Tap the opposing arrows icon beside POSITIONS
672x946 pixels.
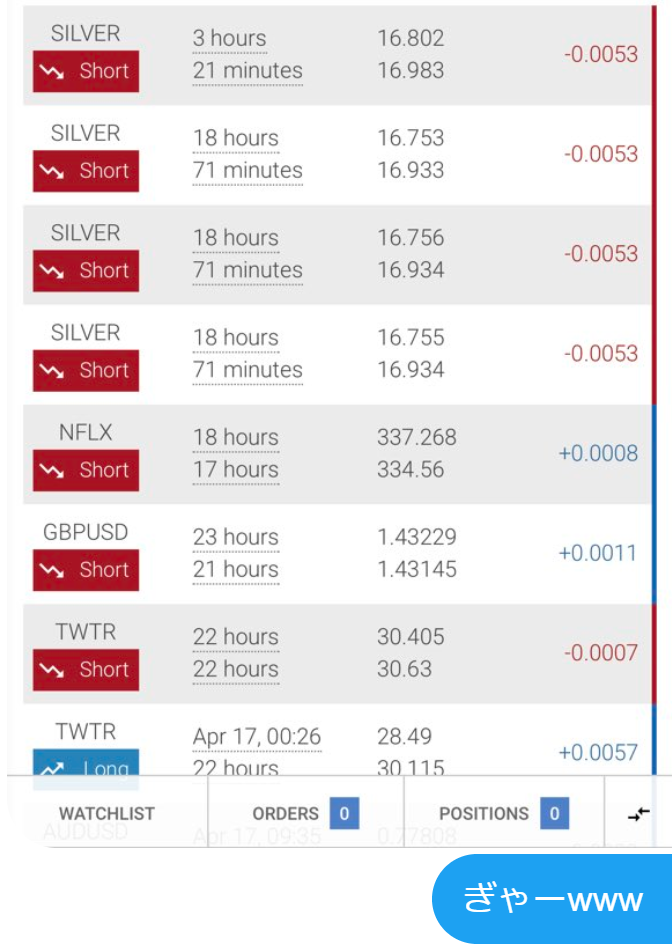point(638,814)
